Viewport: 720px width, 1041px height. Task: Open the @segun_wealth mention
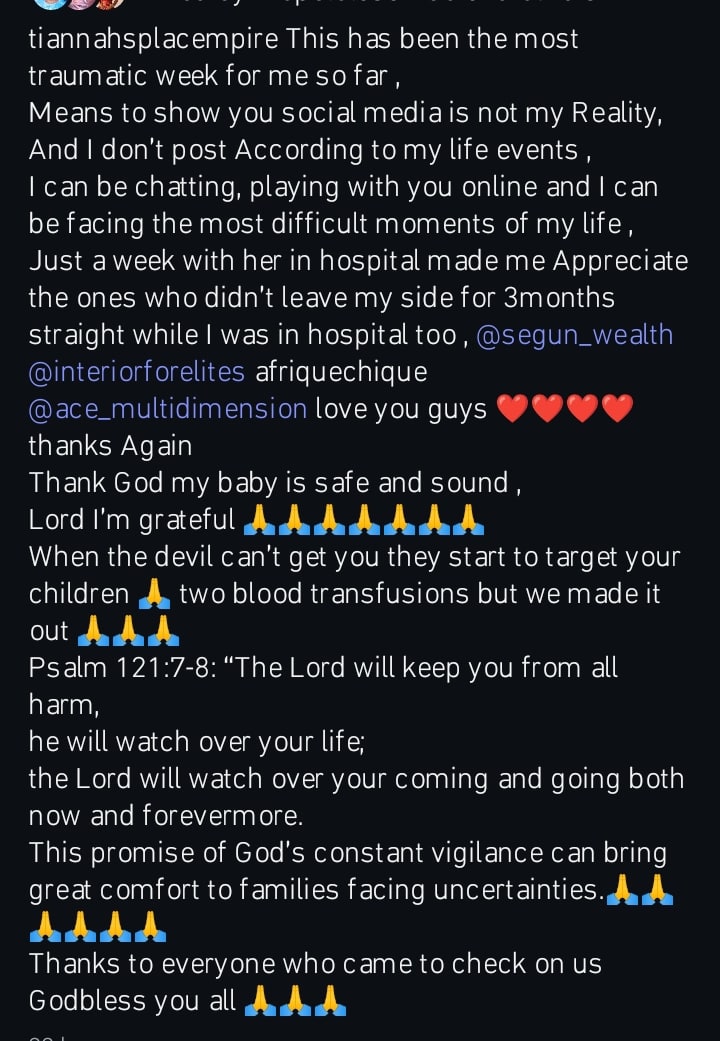pos(575,335)
